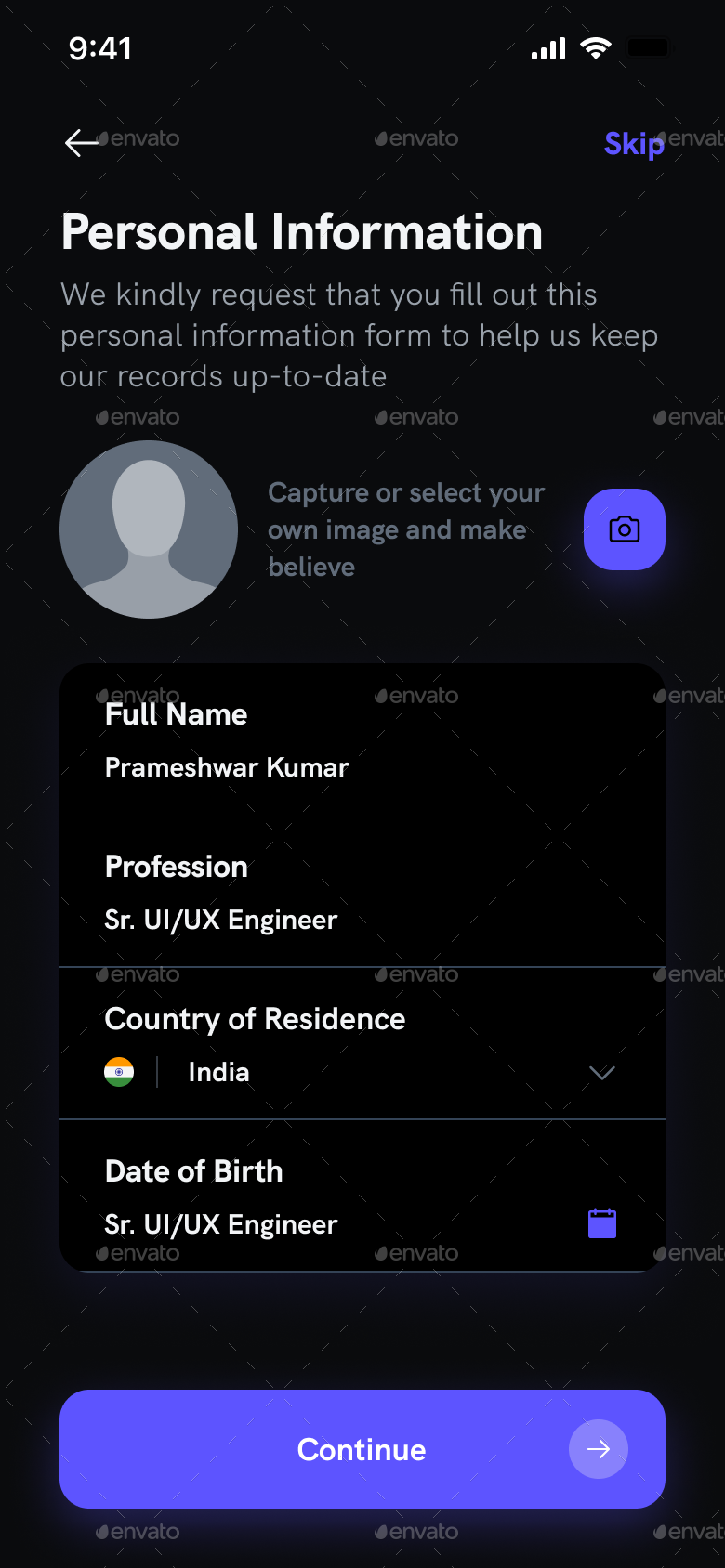Open the Date of Birth calendar picker

pyautogui.click(x=602, y=1223)
